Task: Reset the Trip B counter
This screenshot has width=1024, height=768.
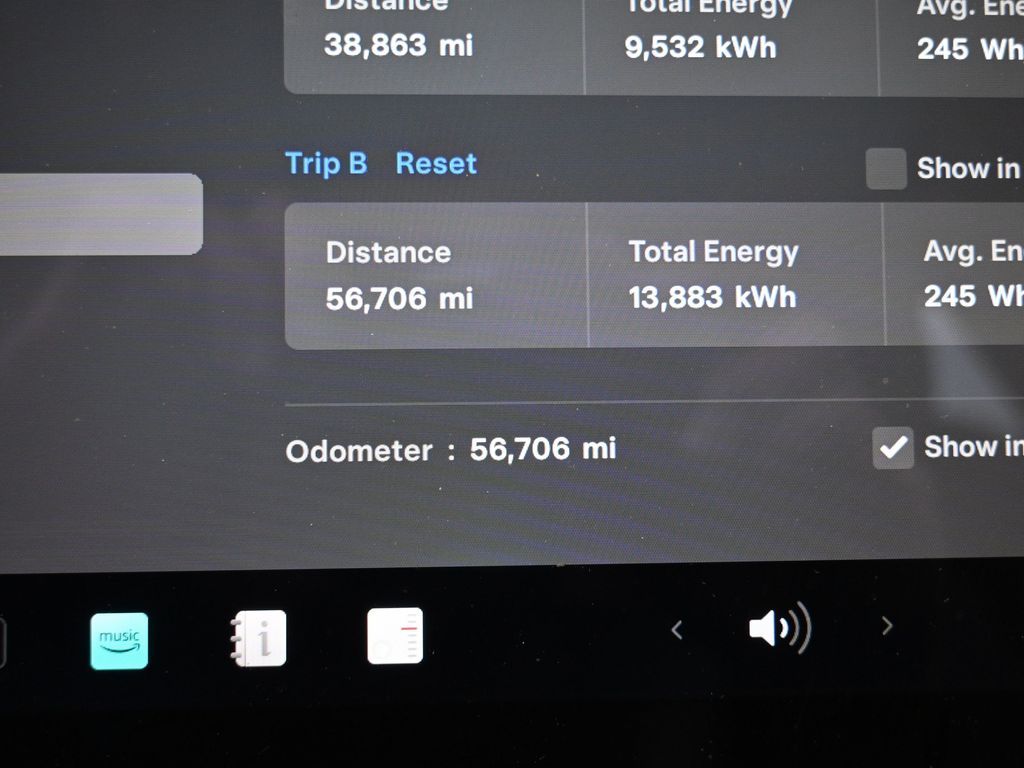Action: click(436, 164)
